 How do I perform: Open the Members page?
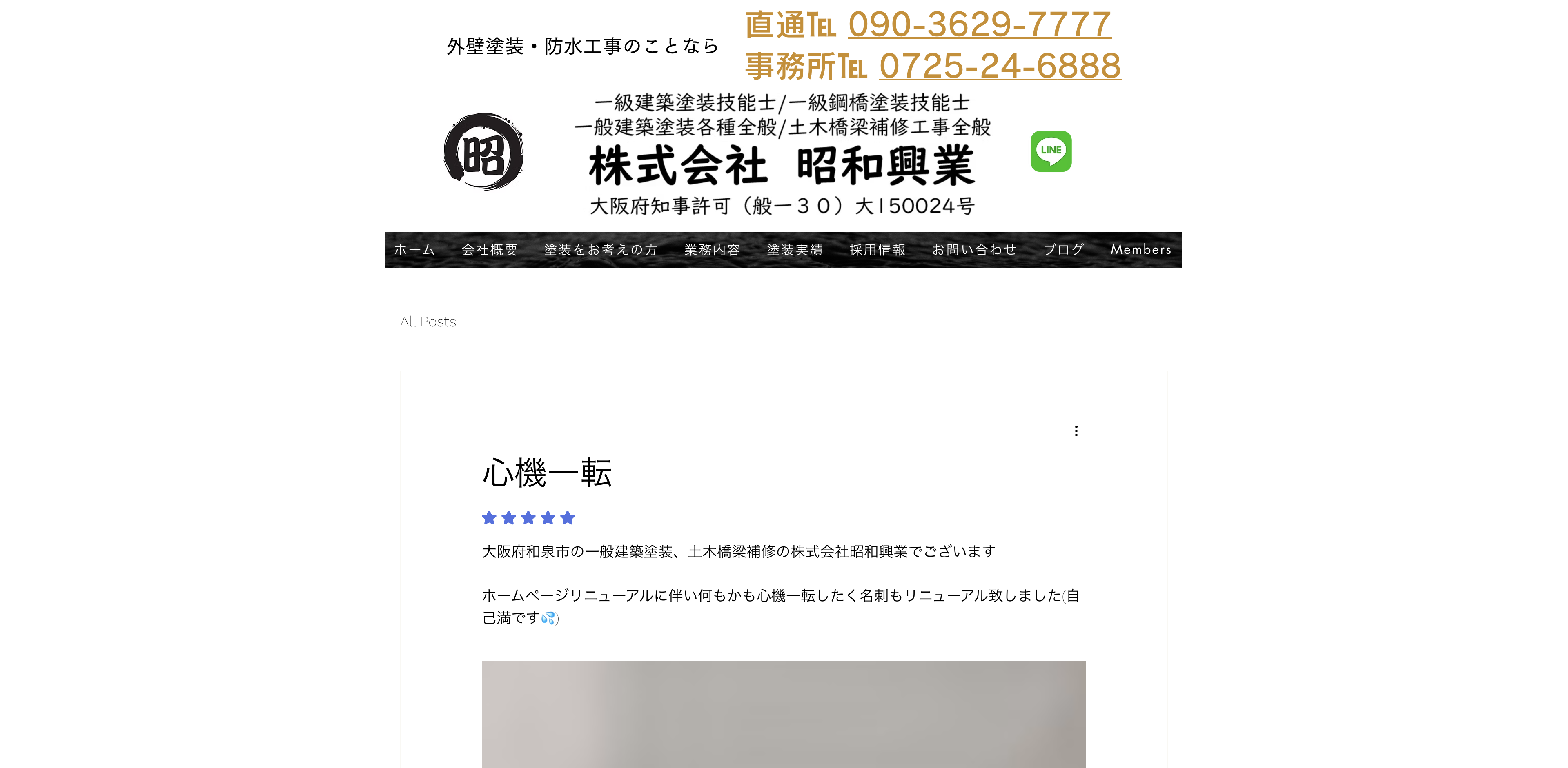[x=1141, y=250]
